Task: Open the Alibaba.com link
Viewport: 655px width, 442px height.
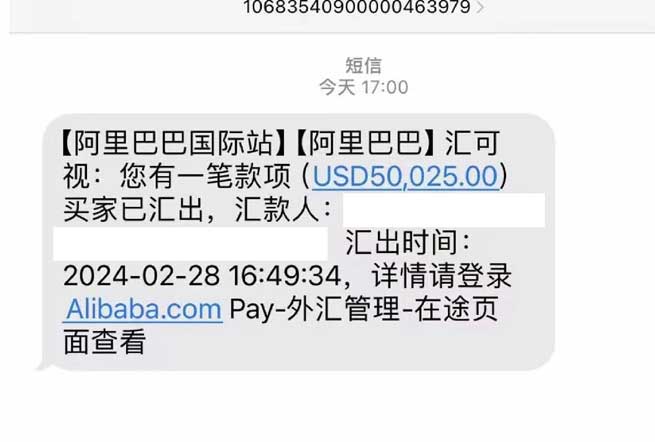Action: coord(143,308)
